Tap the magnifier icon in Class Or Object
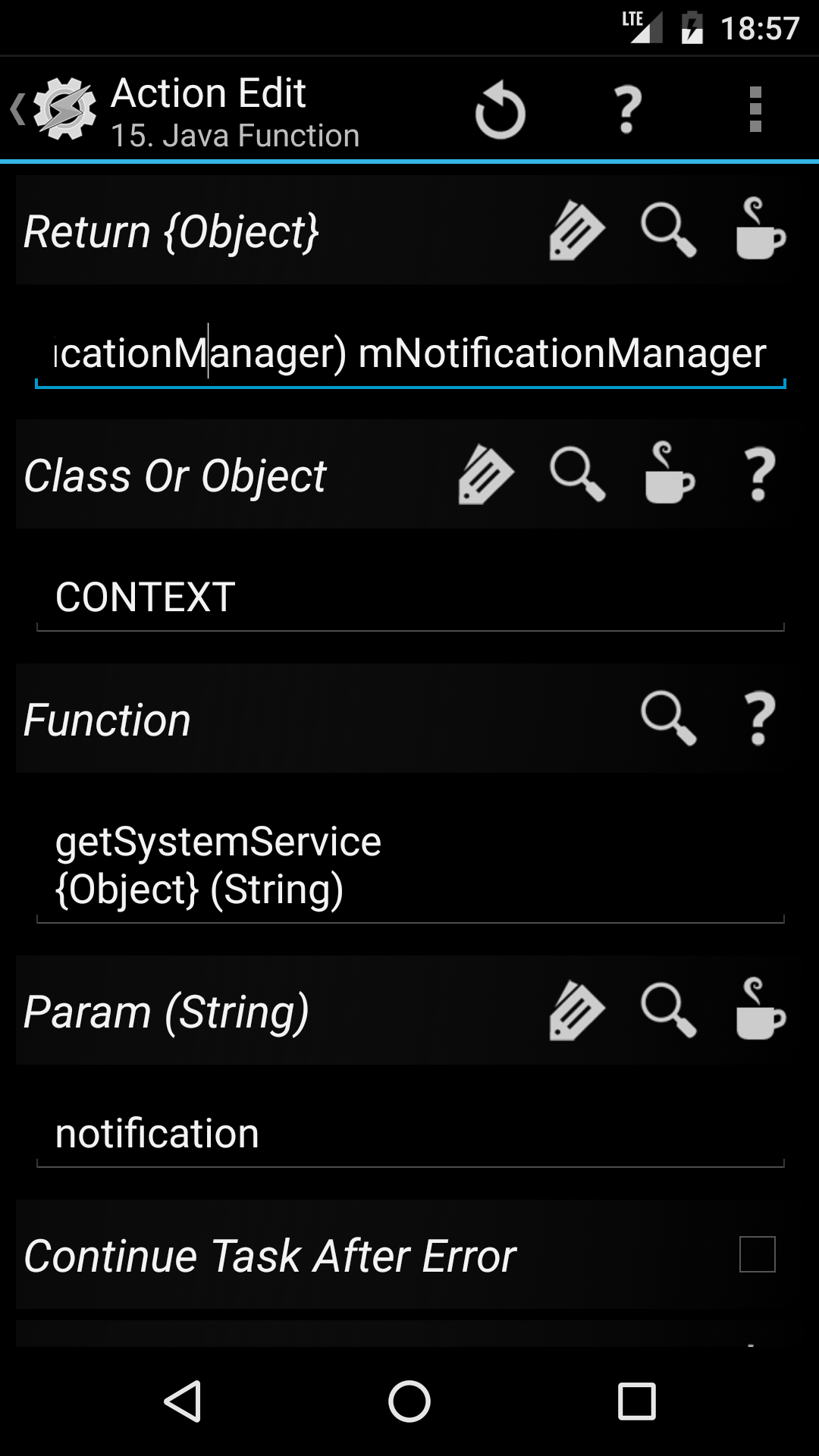This screenshot has height=1456, width=819. tap(577, 475)
